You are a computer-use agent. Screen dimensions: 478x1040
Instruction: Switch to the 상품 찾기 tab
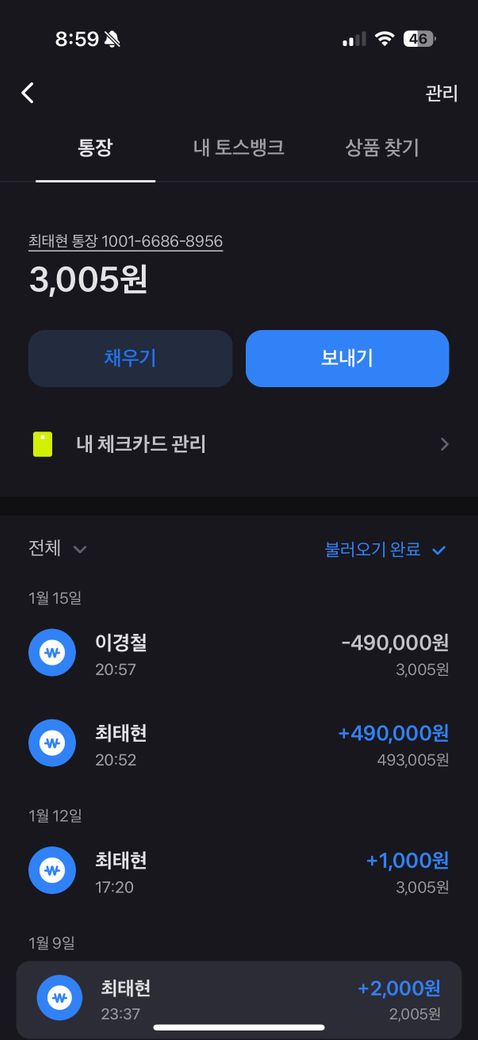[382, 147]
